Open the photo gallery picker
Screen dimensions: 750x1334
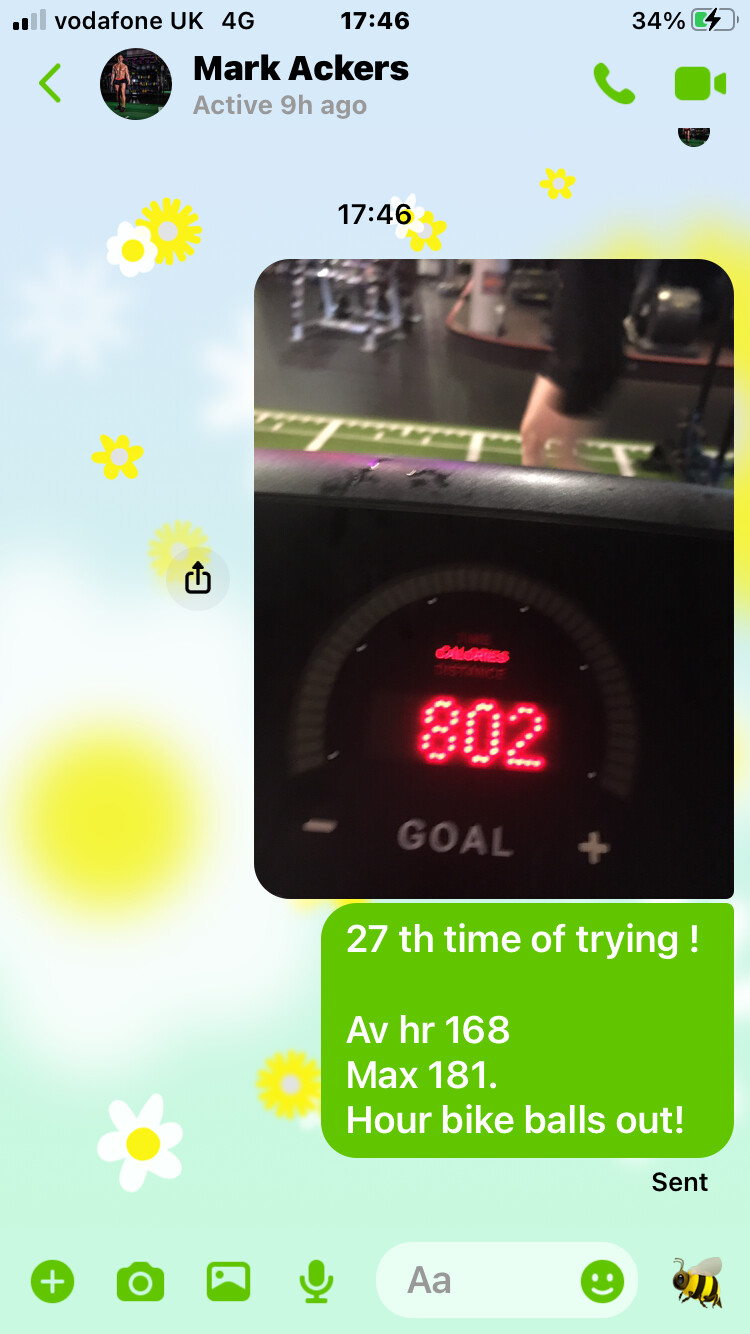[228, 1281]
